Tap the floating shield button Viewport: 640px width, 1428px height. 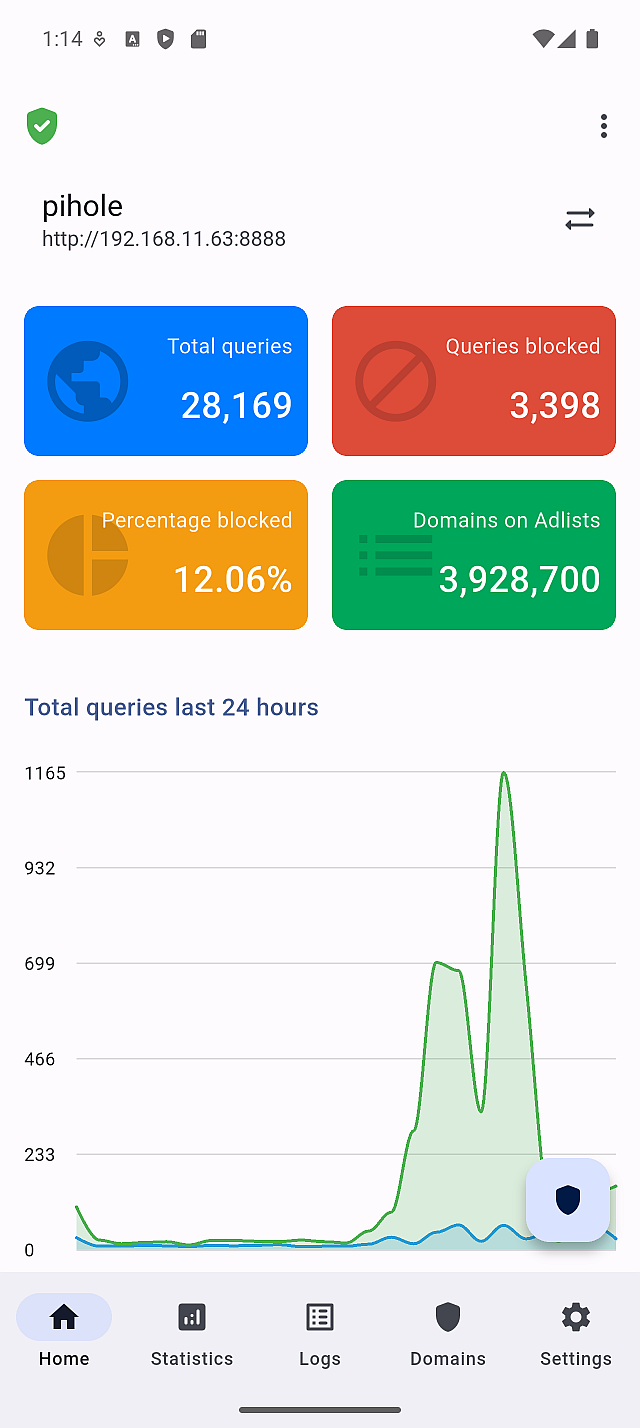coord(568,1200)
